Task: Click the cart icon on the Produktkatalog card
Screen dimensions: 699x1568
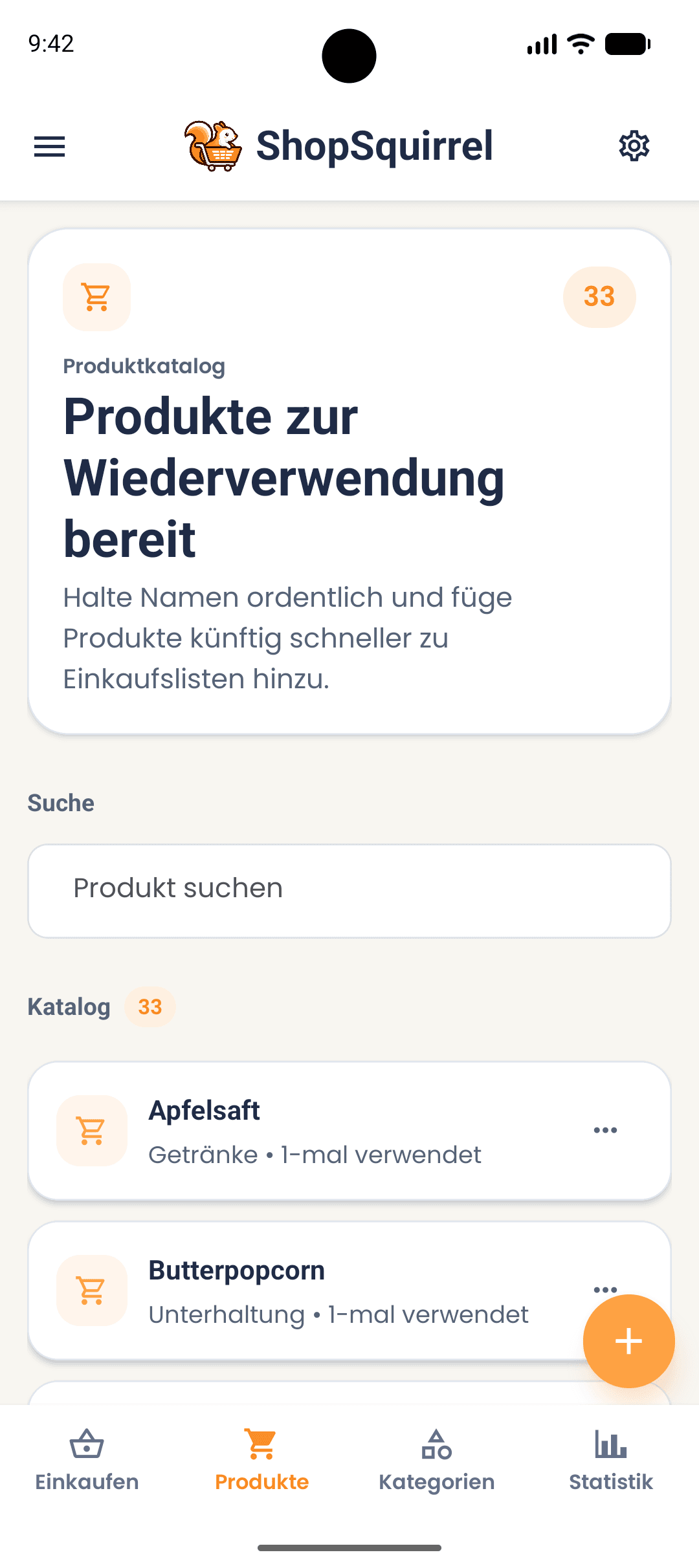Action: click(x=96, y=296)
